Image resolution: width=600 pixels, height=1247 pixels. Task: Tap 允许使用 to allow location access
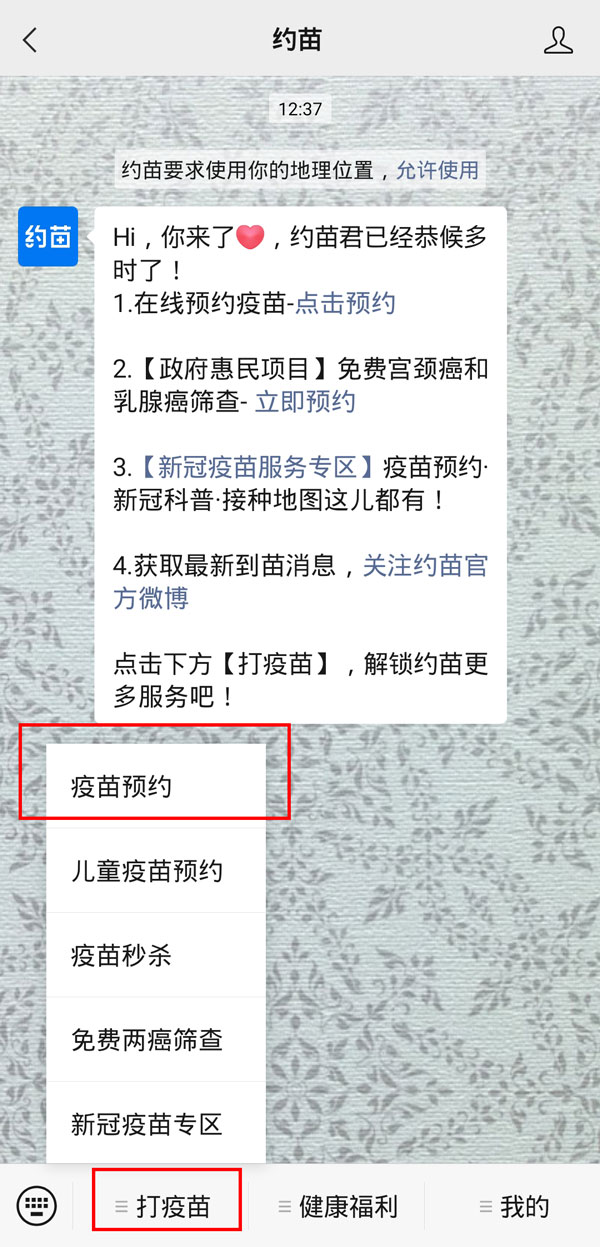[x=437, y=170]
